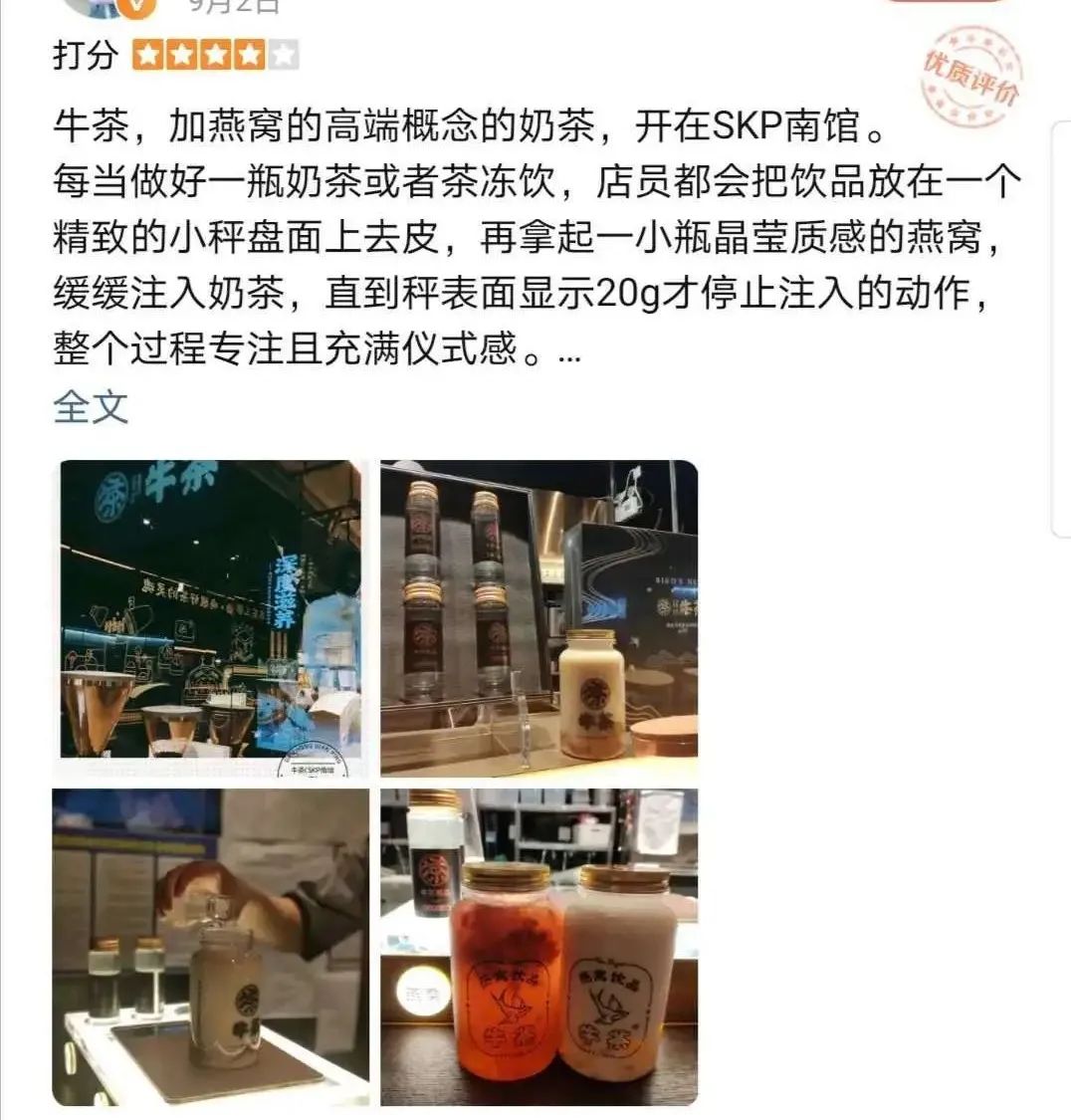Image resolution: width=1071 pixels, height=1120 pixels.
Task: Open the storefront neon sign photo
Action: click(x=210, y=617)
